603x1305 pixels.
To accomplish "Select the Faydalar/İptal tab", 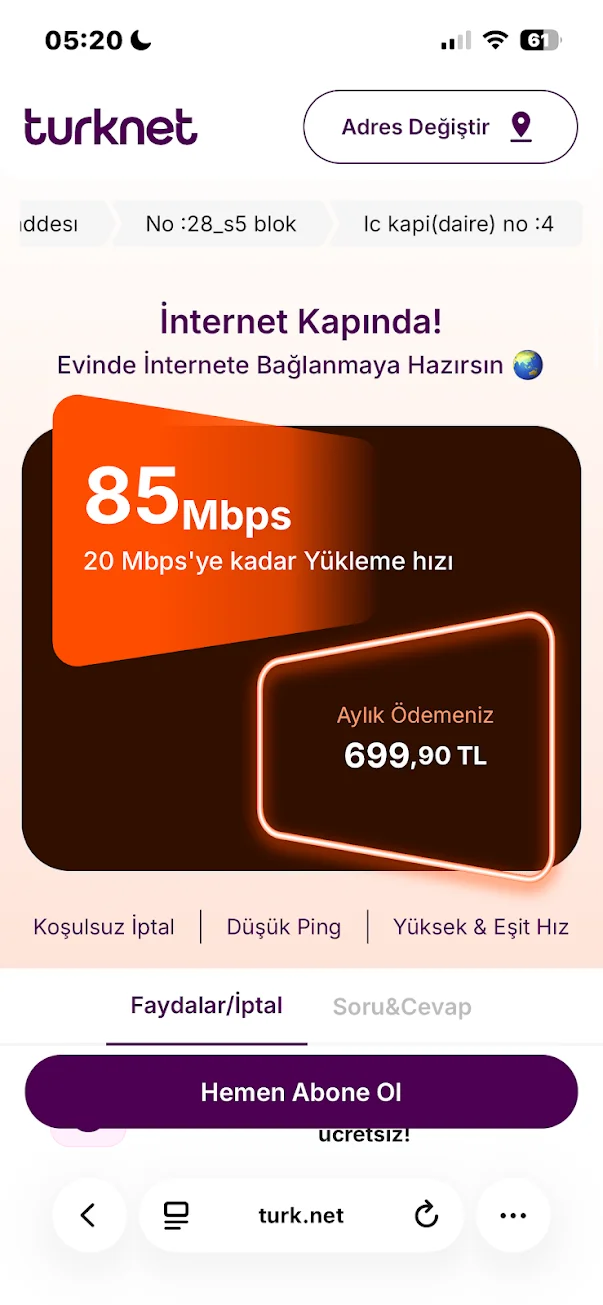I will pyautogui.click(x=207, y=1006).
